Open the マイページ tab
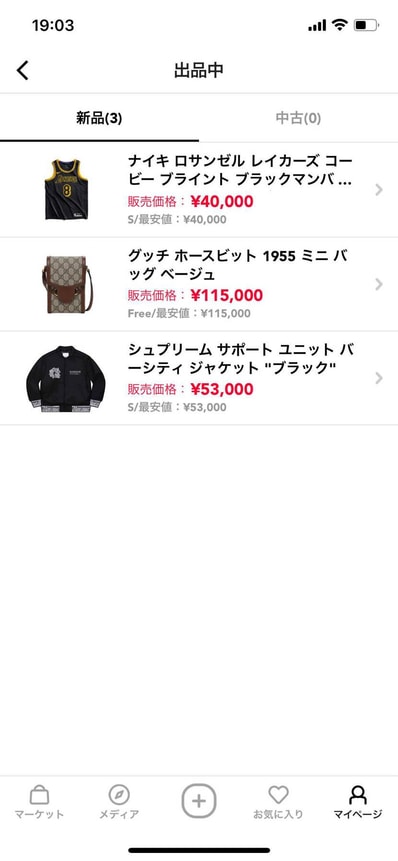Screen dimensions: 398x861 pos(357,802)
